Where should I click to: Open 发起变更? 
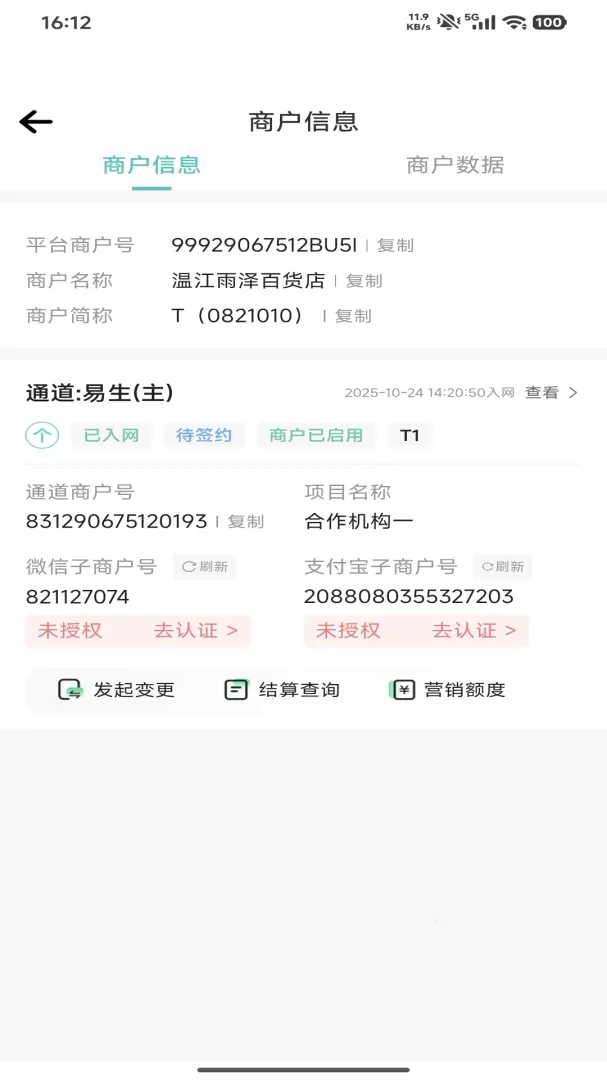click(116, 689)
